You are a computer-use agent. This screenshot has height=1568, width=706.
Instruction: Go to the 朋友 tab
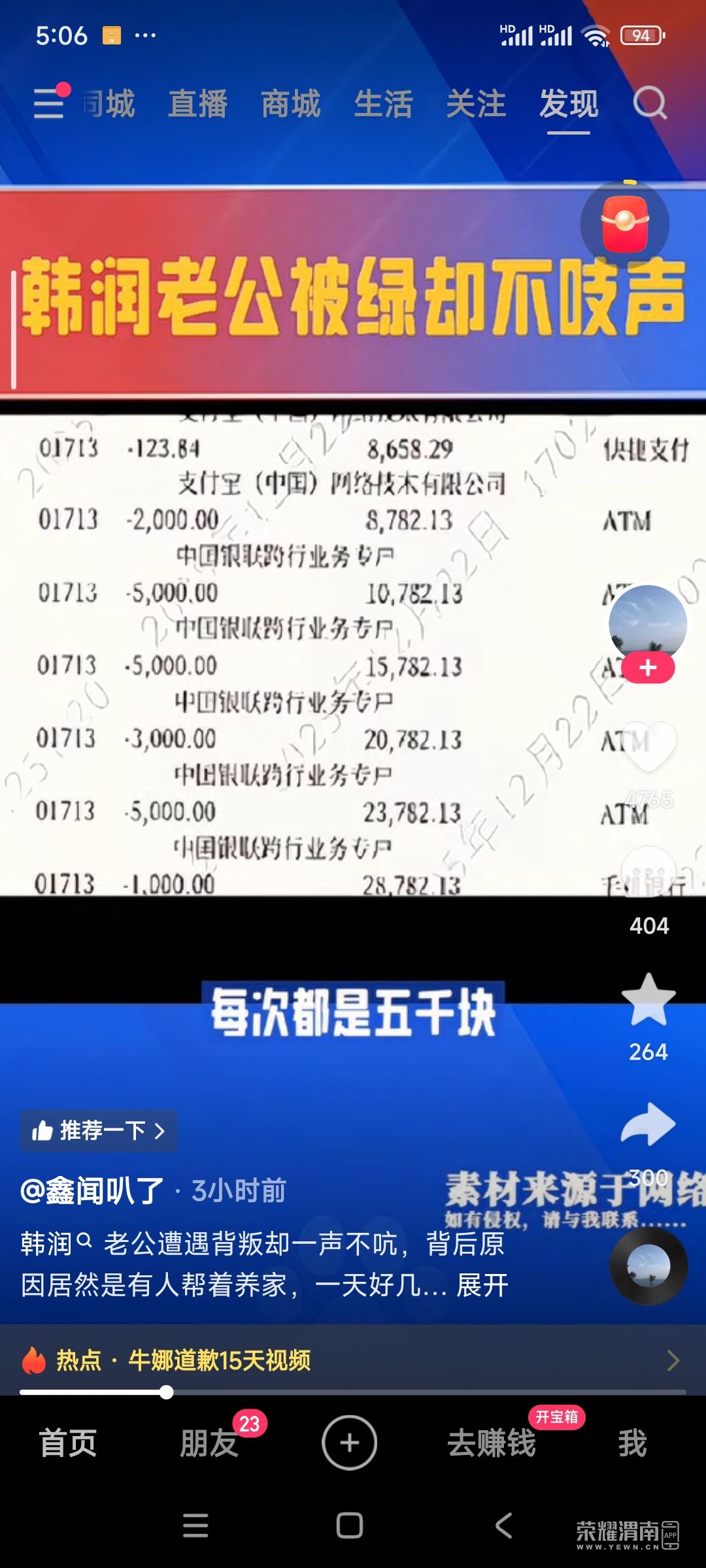point(209,1443)
